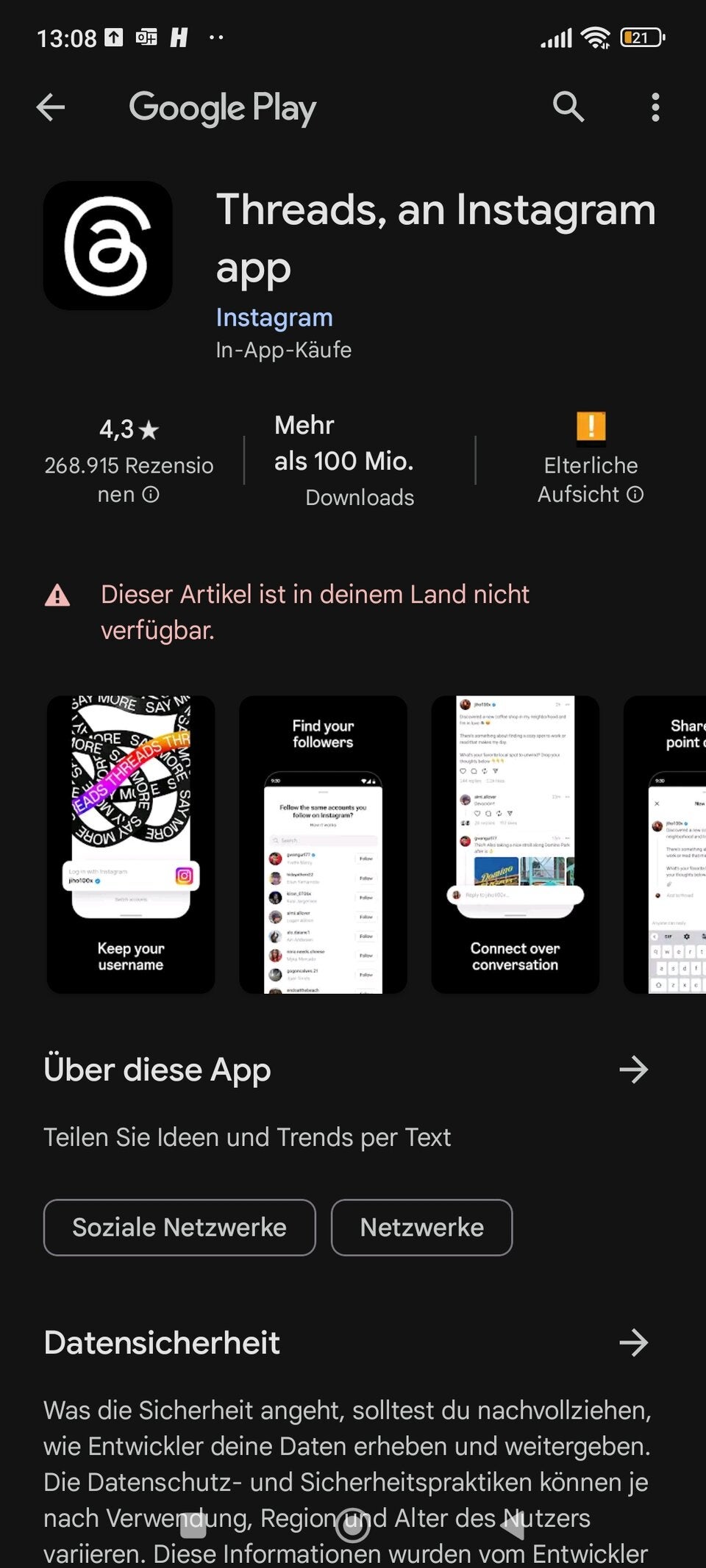Open Play Store search

pyautogui.click(x=568, y=107)
